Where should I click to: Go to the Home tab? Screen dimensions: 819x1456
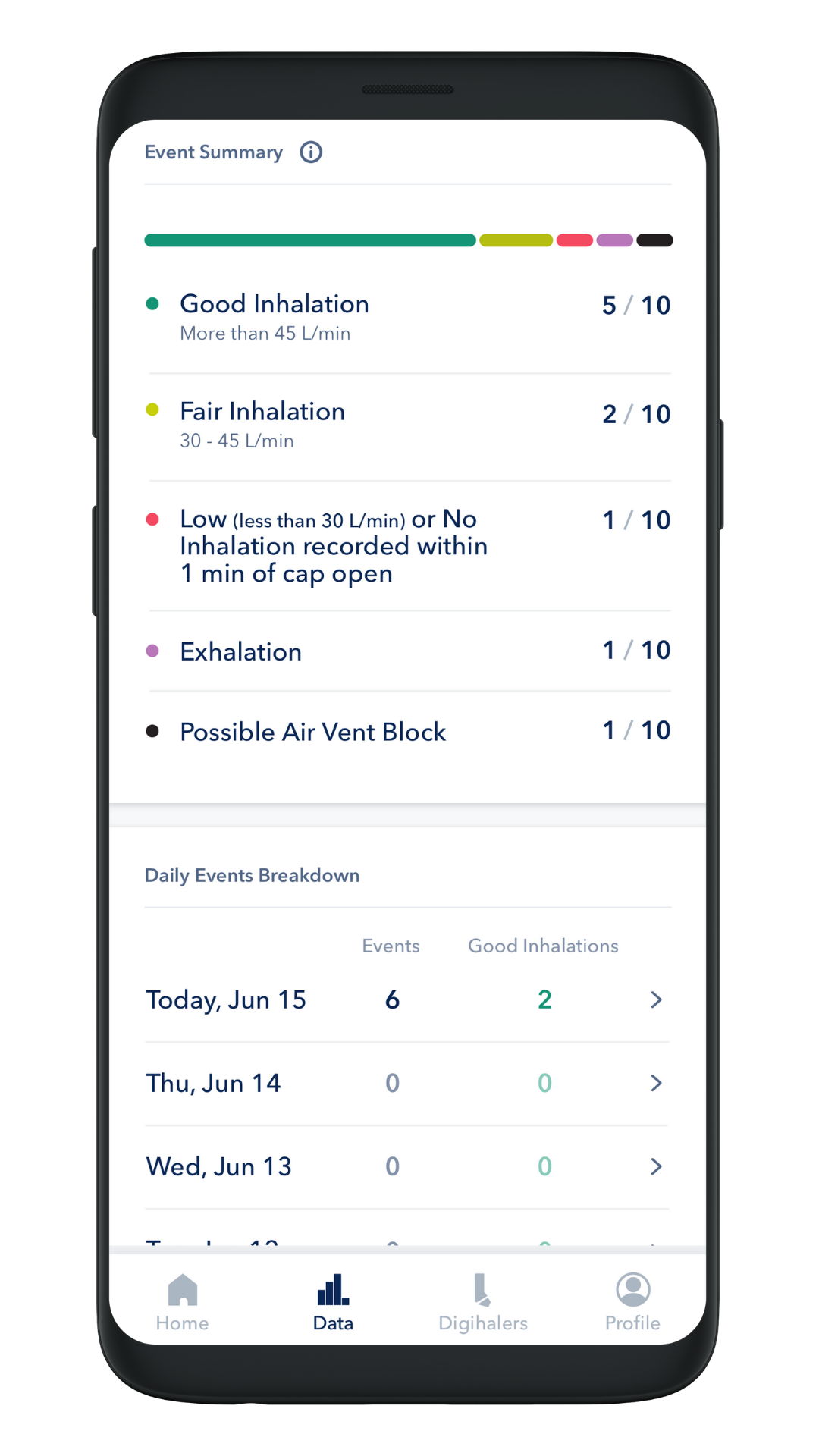coord(183,1303)
